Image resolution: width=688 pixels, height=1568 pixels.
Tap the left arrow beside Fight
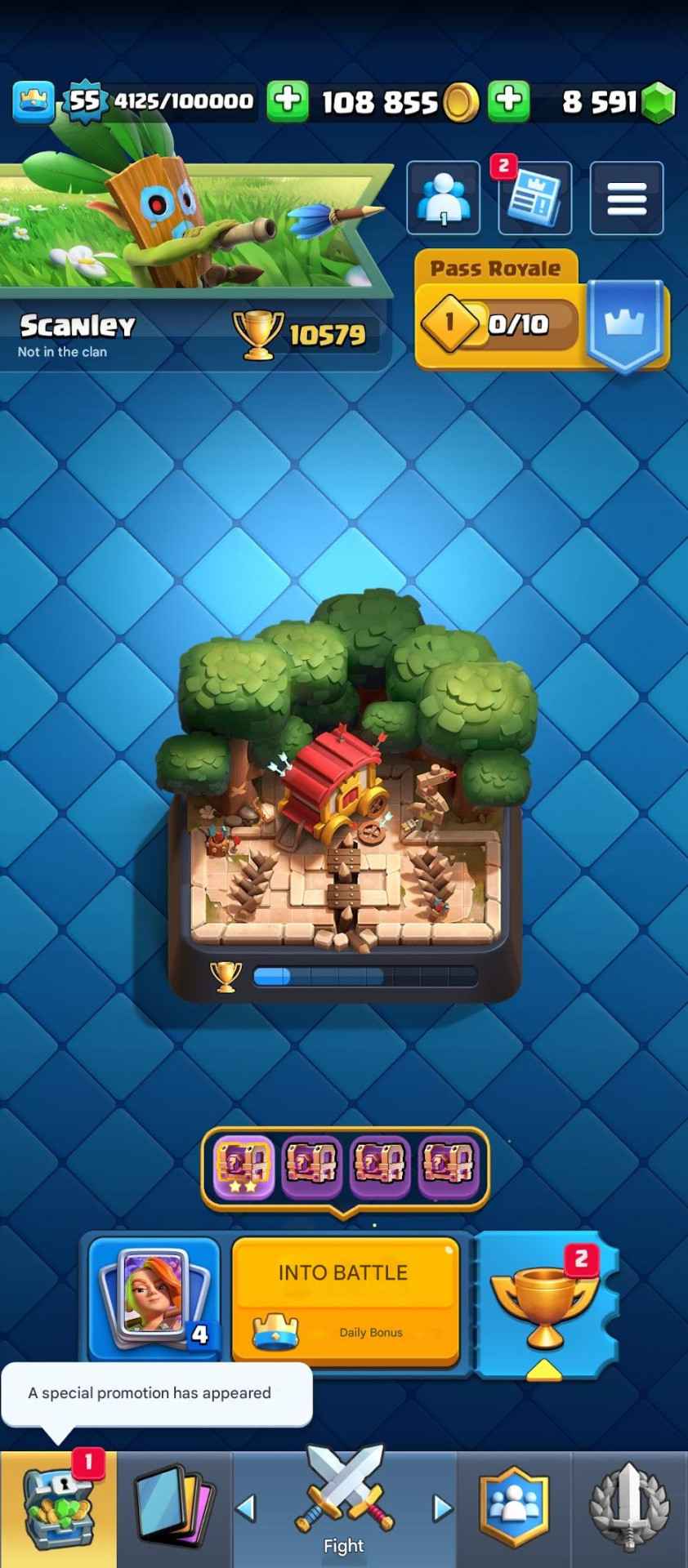(247, 1508)
